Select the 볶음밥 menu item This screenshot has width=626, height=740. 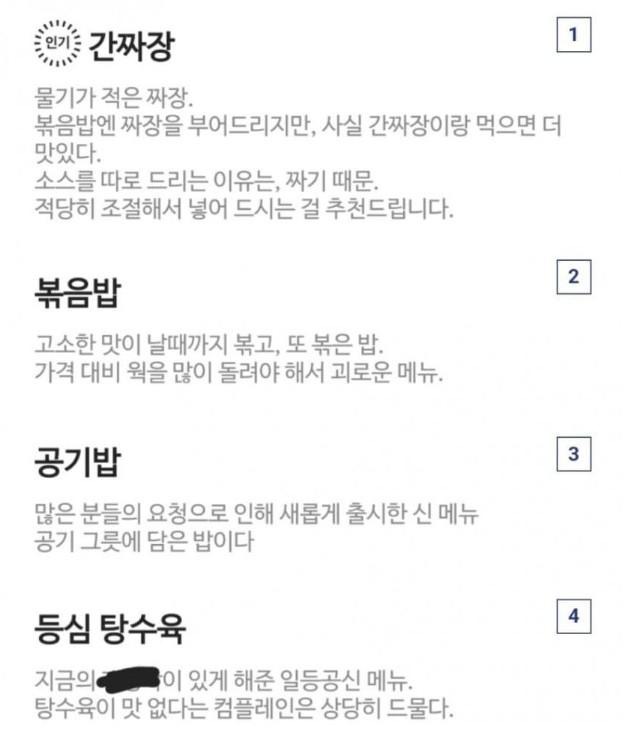coord(76,295)
